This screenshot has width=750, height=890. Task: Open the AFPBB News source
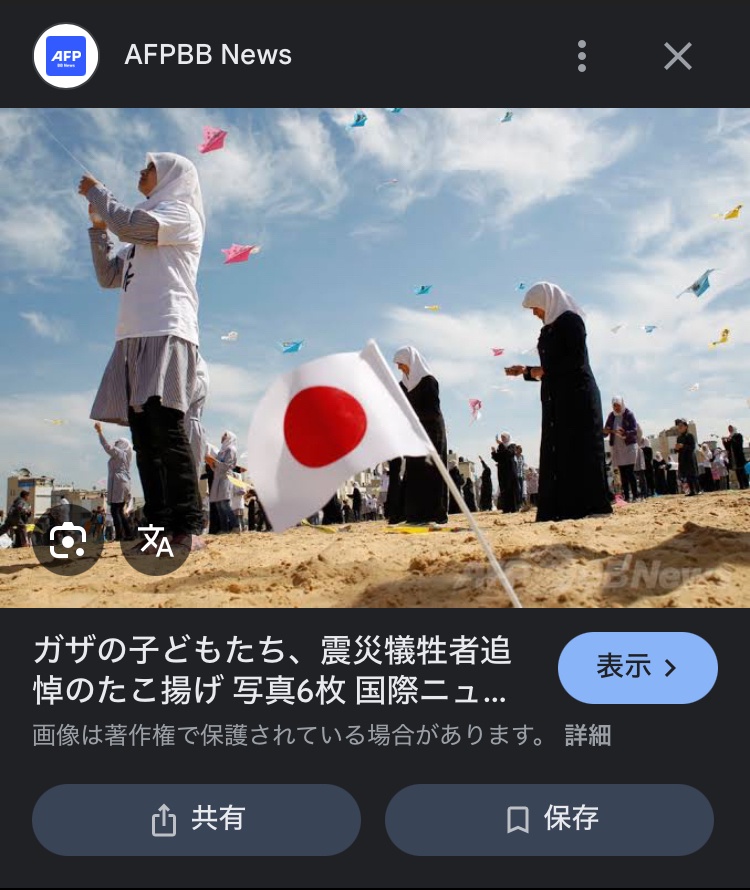pyautogui.click(x=207, y=55)
